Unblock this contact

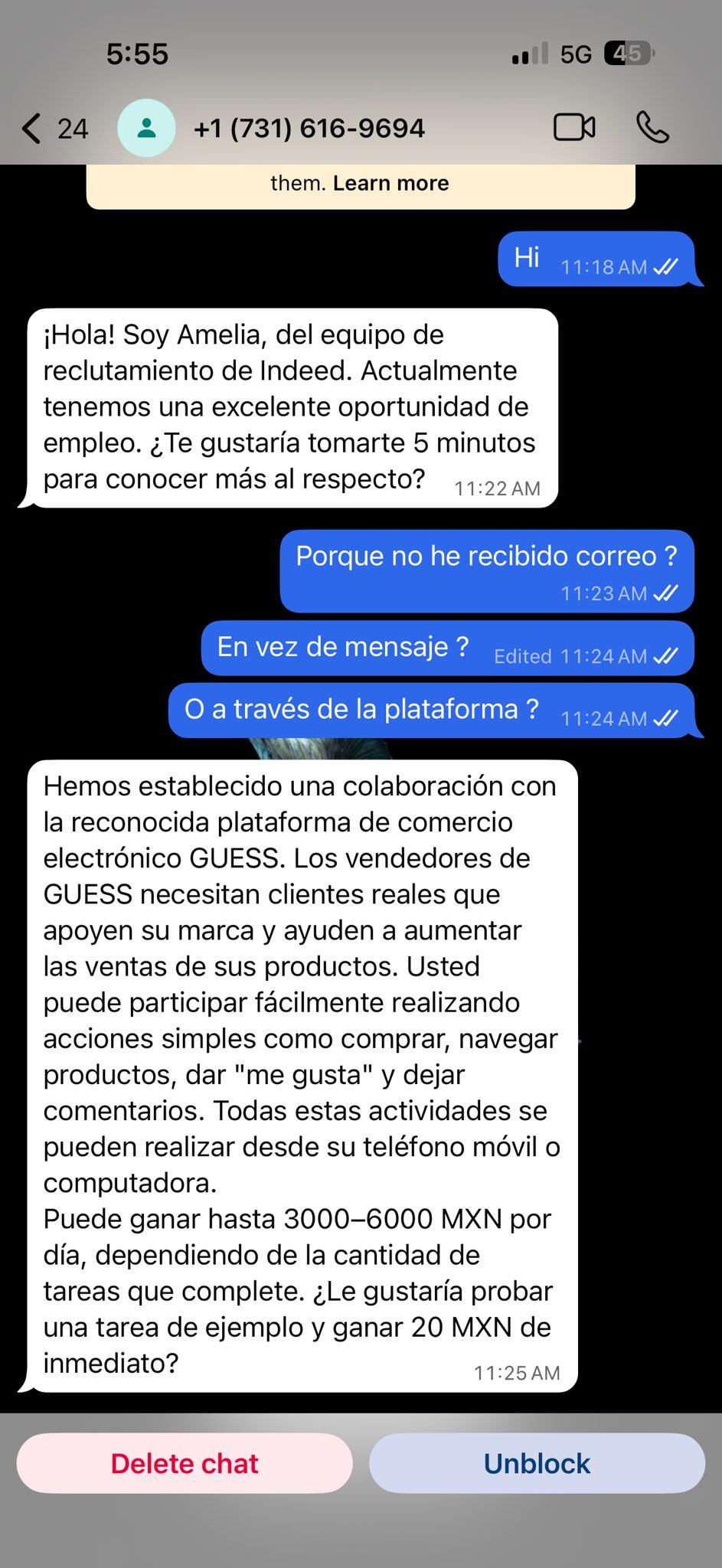pyautogui.click(x=537, y=1463)
